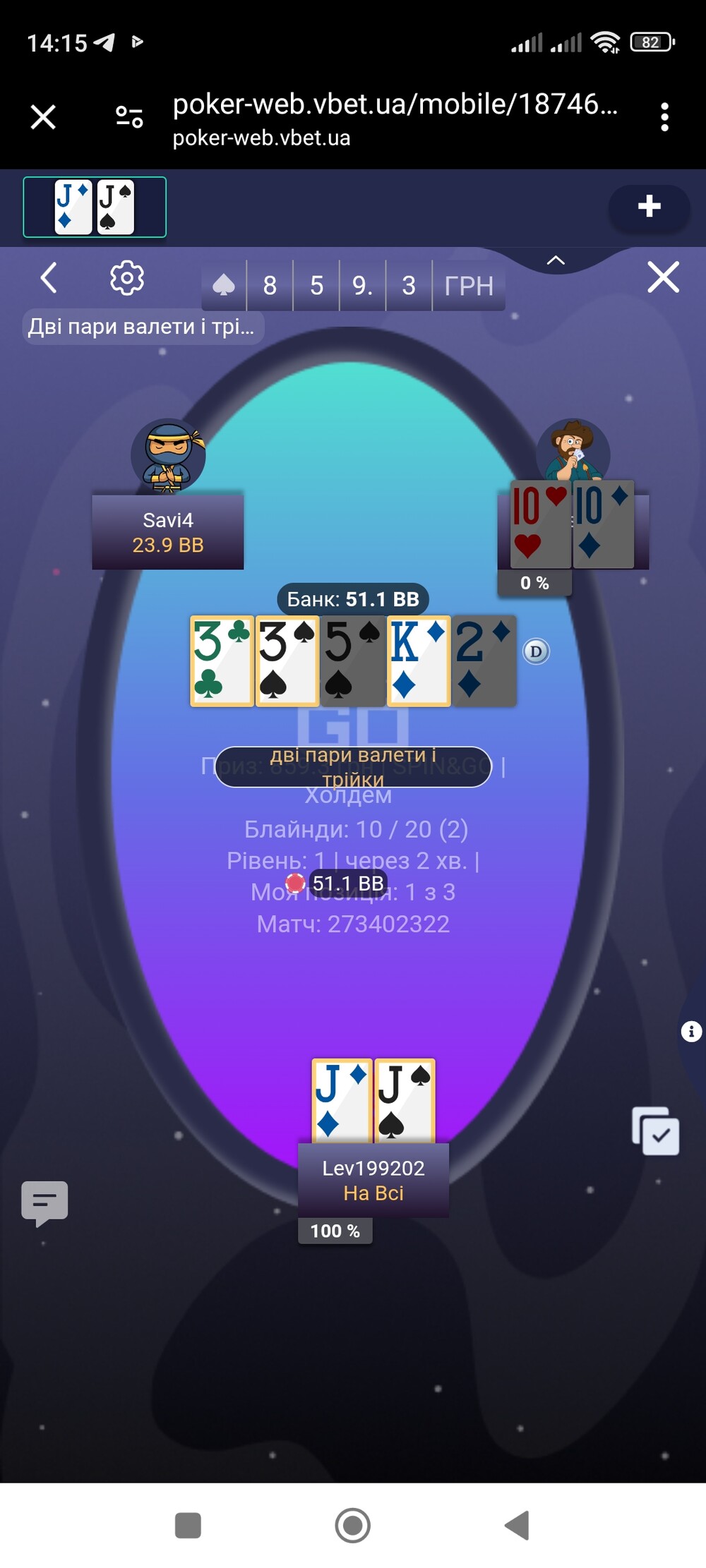Image resolution: width=706 pixels, height=1568 pixels.
Task: Open the site settings icon beside URL
Action: (x=129, y=116)
